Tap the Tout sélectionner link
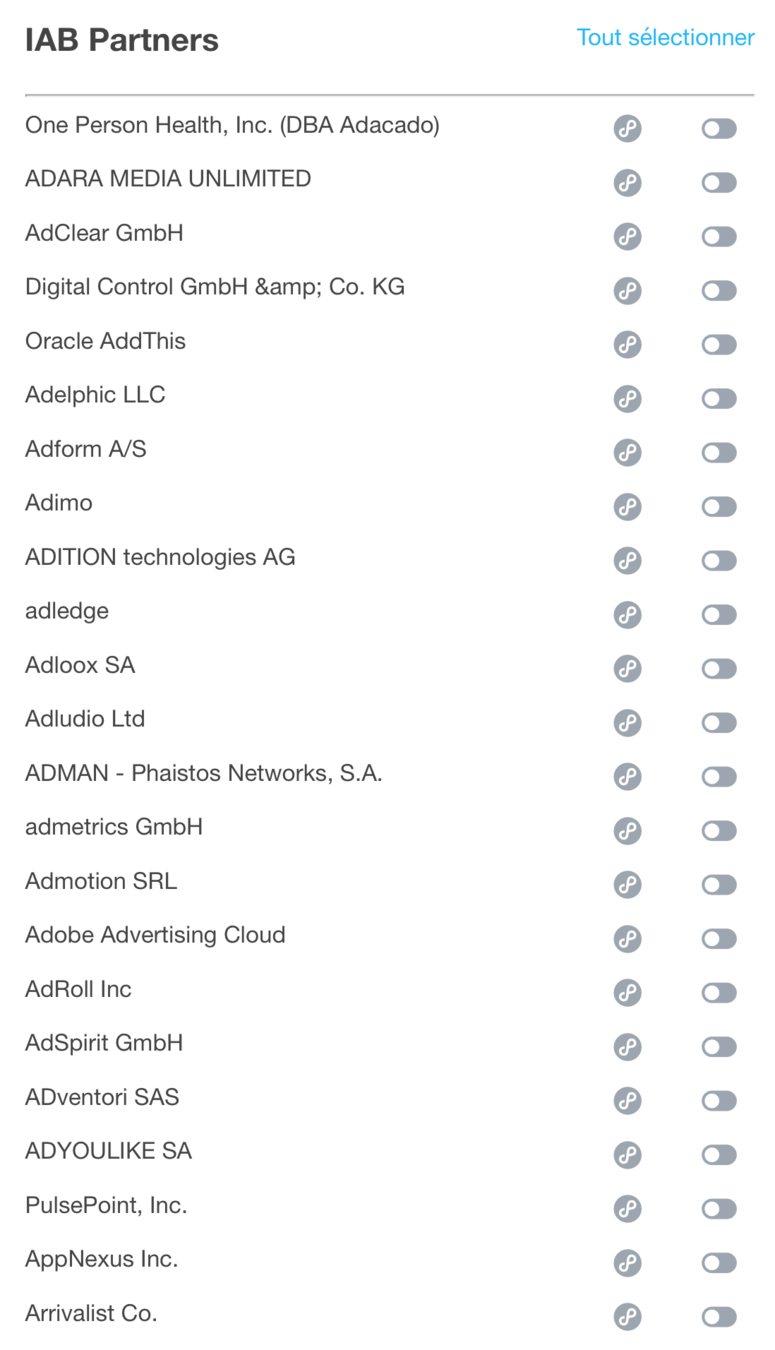Image resolution: width=775 pixels, height=1350 pixels. (665, 37)
